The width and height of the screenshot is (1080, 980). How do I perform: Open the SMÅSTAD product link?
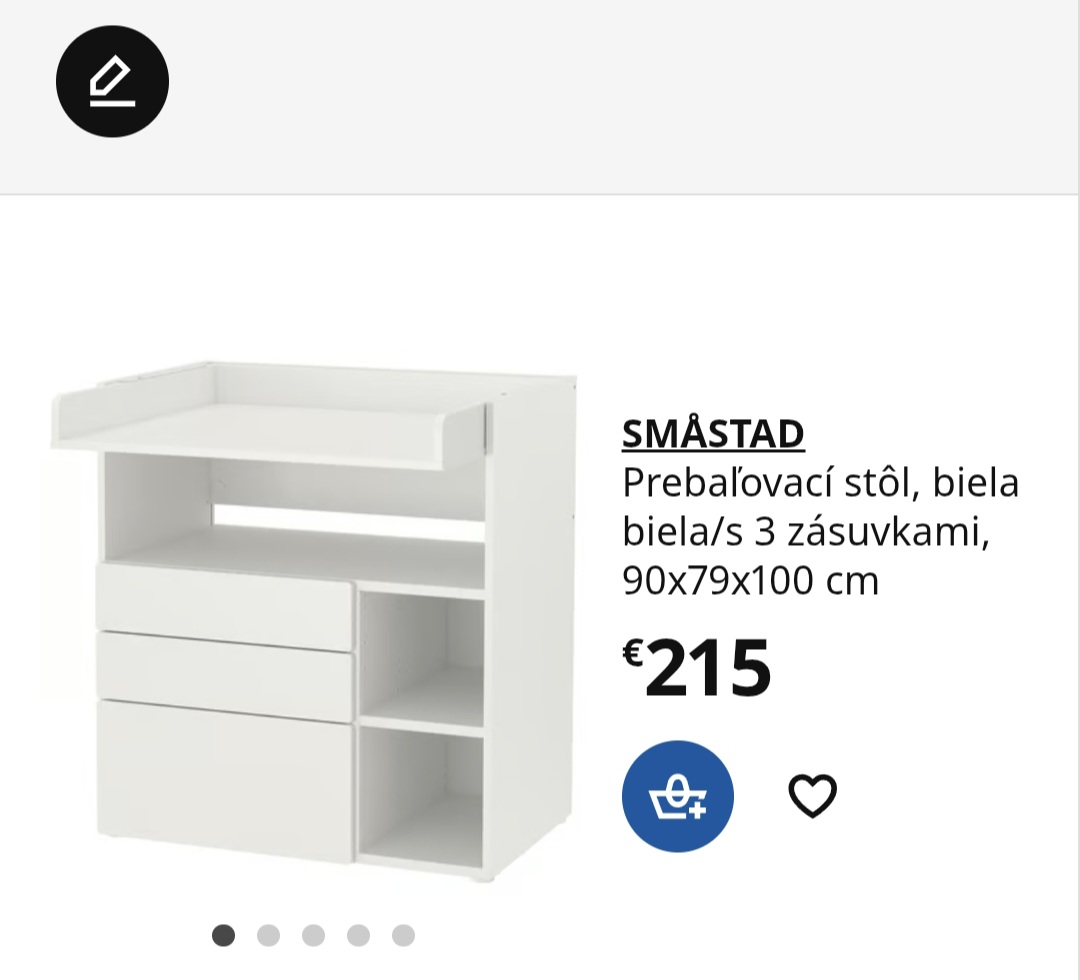tap(713, 434)
